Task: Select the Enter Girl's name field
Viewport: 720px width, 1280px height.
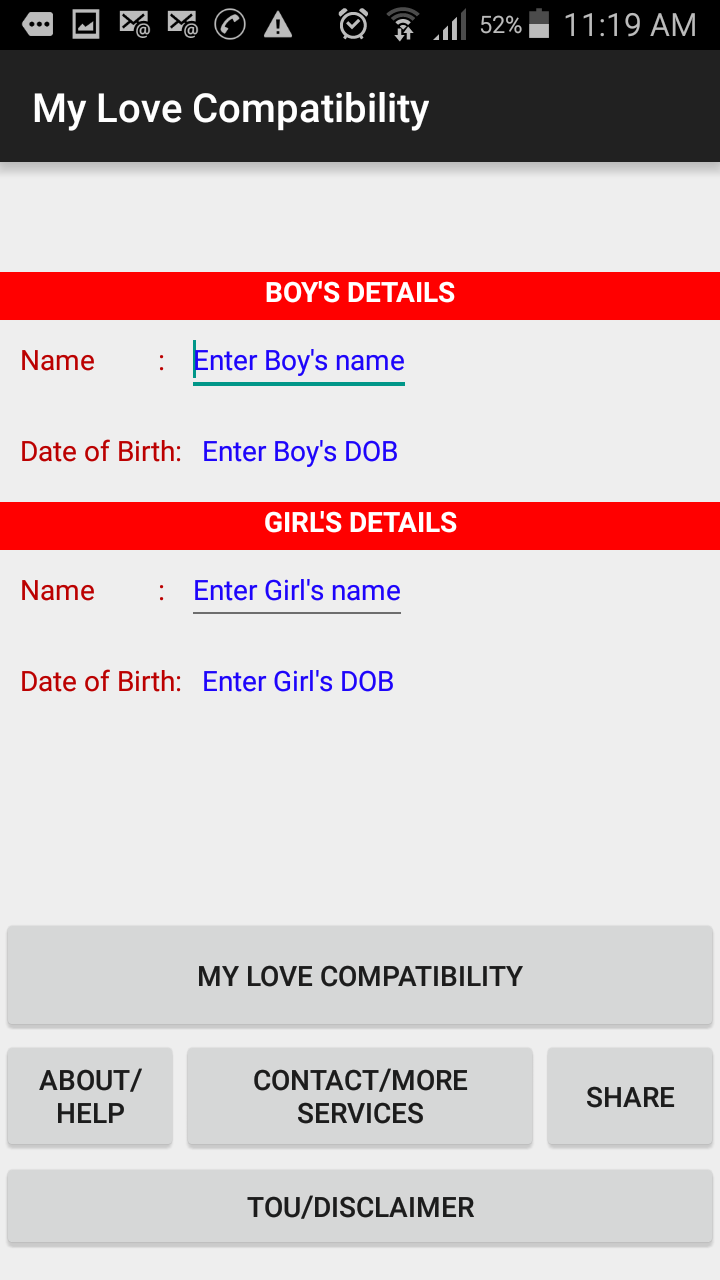Action: pyautogui.click(x=296, y=590)
